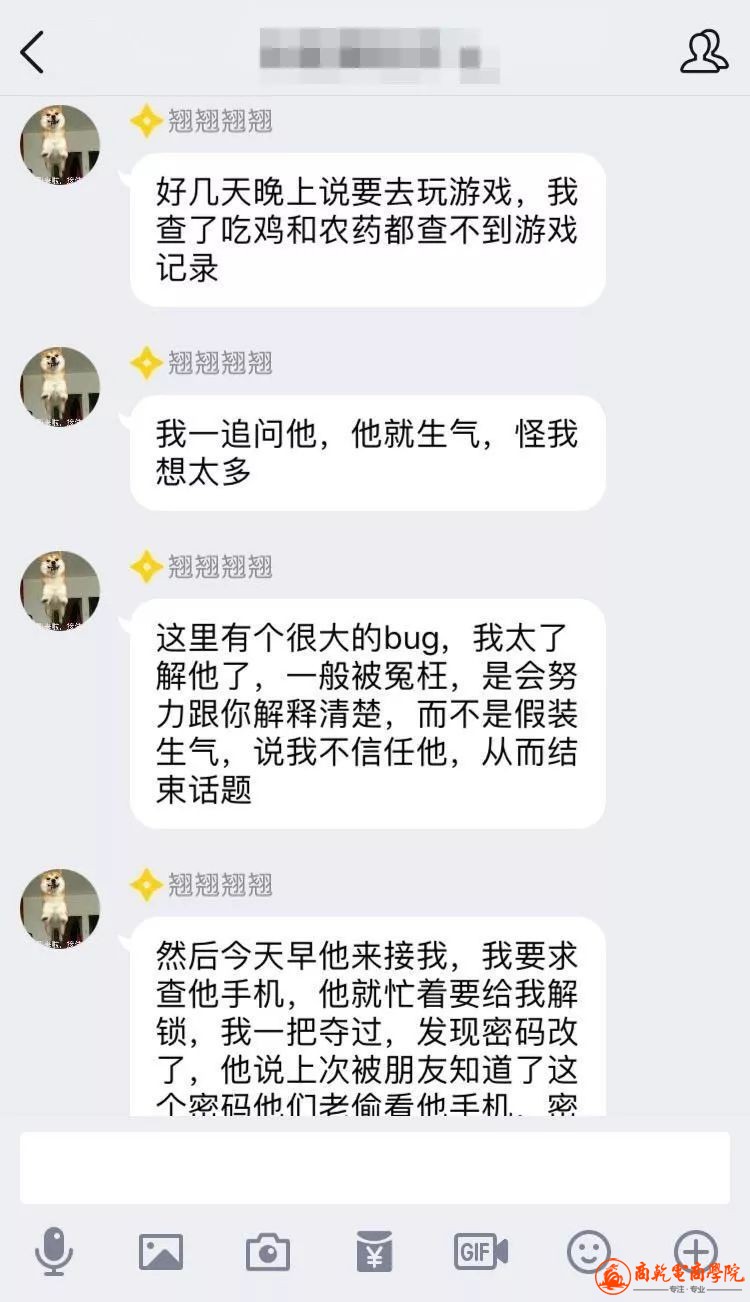Open the plus menu for more options
Viewport: 750px width, 1302px height.
click(x=696, y=1249)
